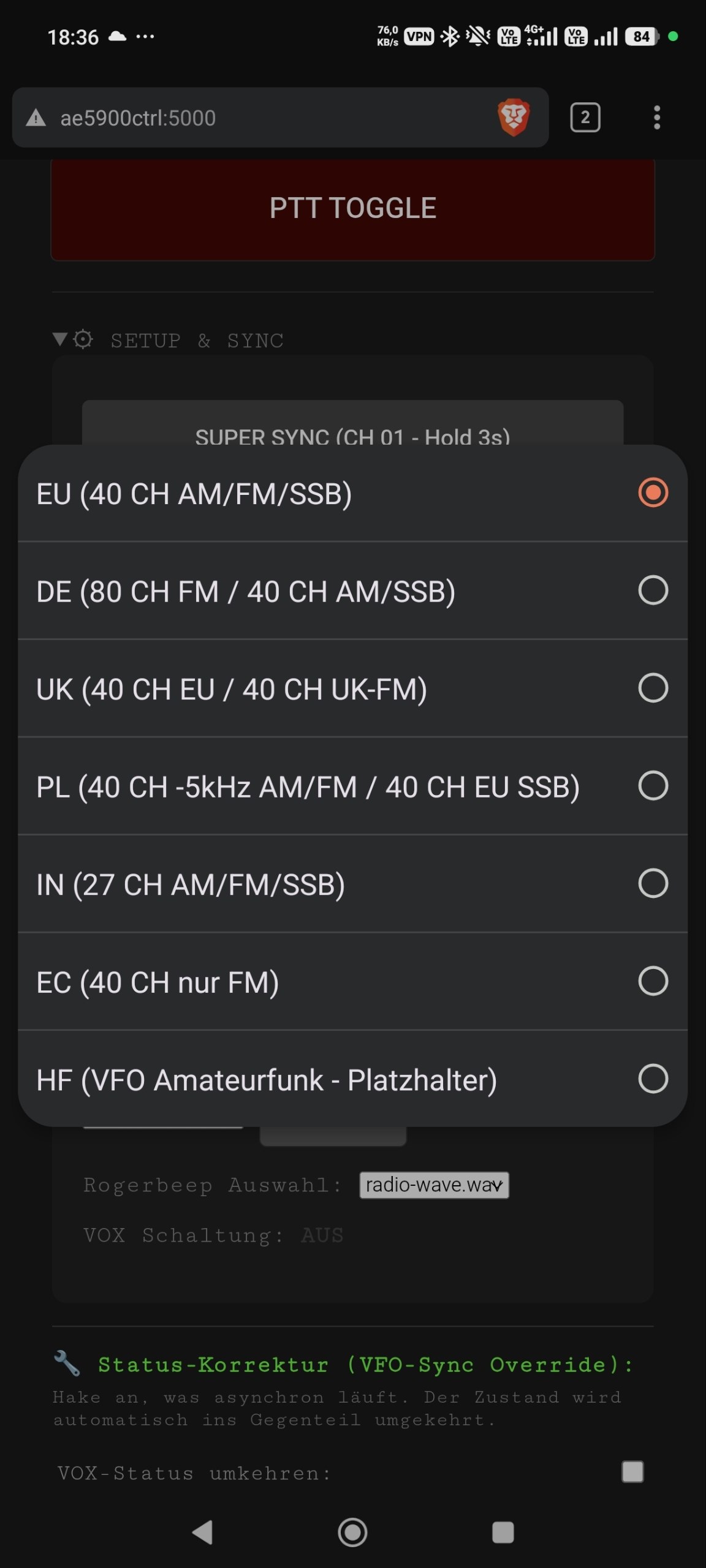Screen dimensions: 706x1568
Task: Open the browser overflow menu
Action: click(657, 118)
